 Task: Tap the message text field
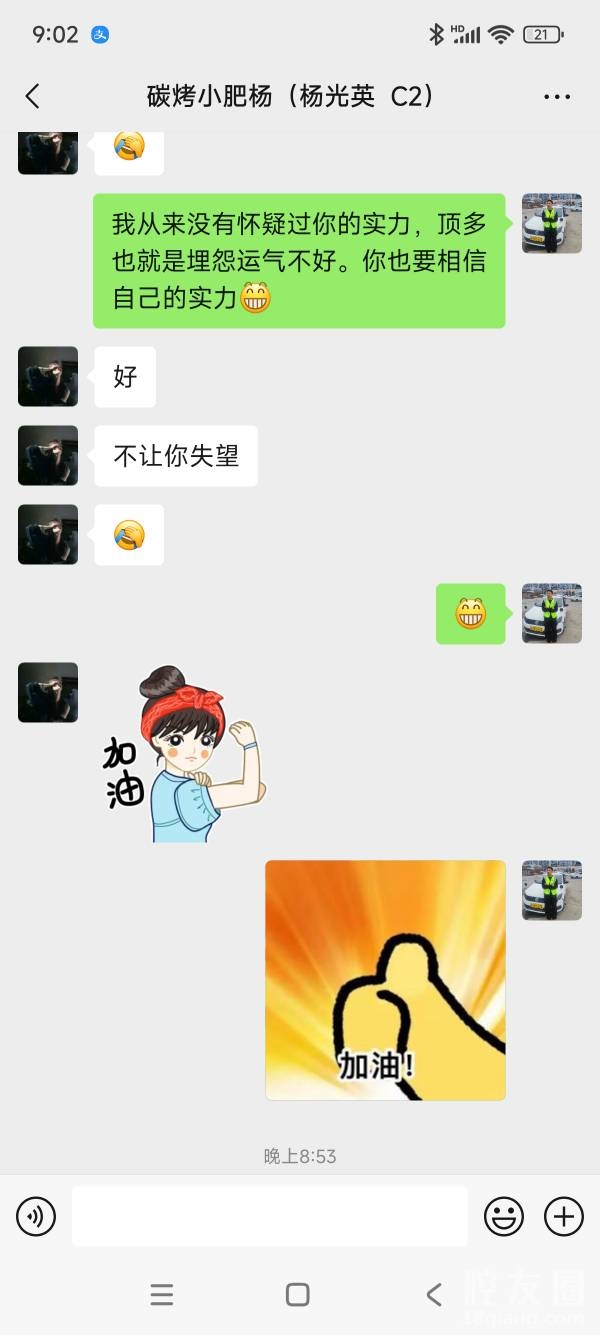[x=270, y=1216]
